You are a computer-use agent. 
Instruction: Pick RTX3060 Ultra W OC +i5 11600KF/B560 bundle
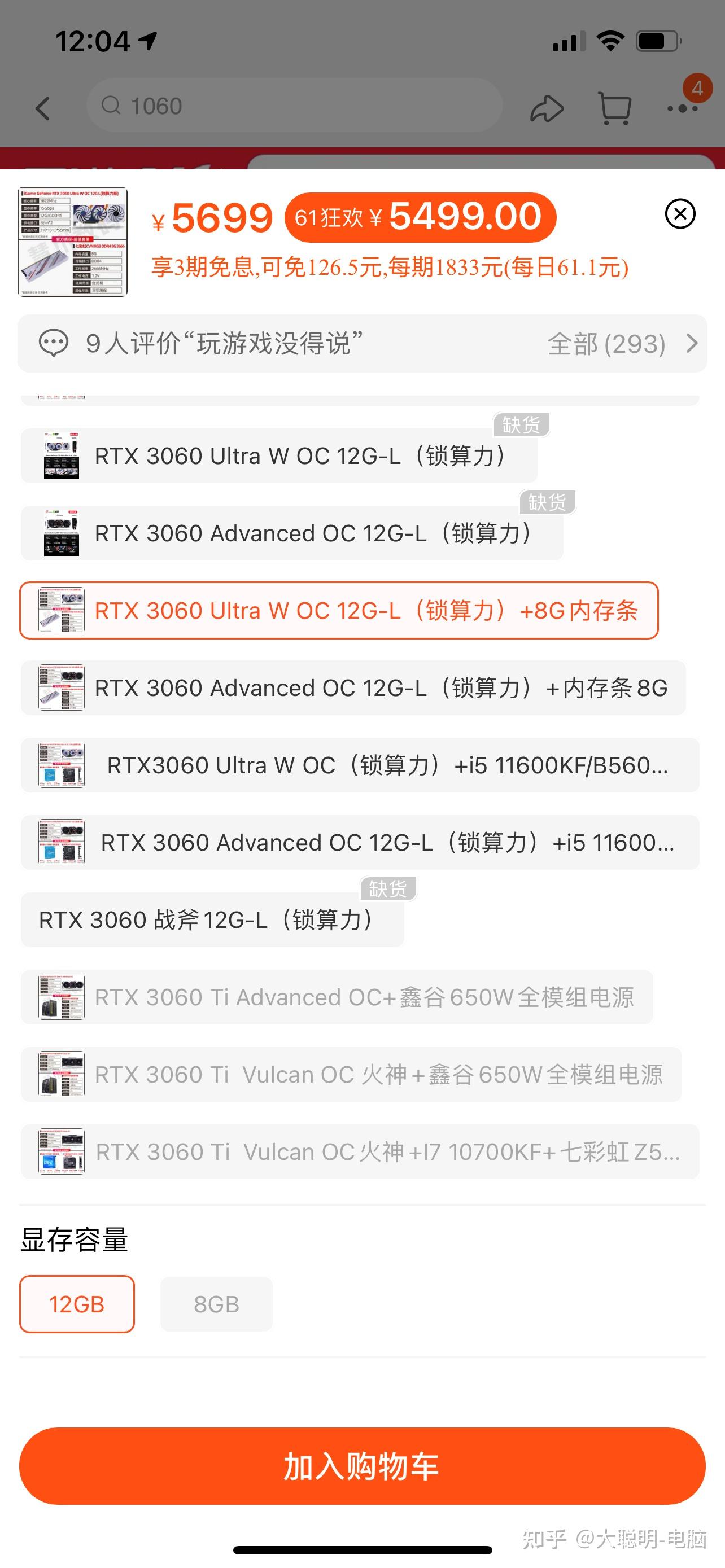tap(359, 765)
